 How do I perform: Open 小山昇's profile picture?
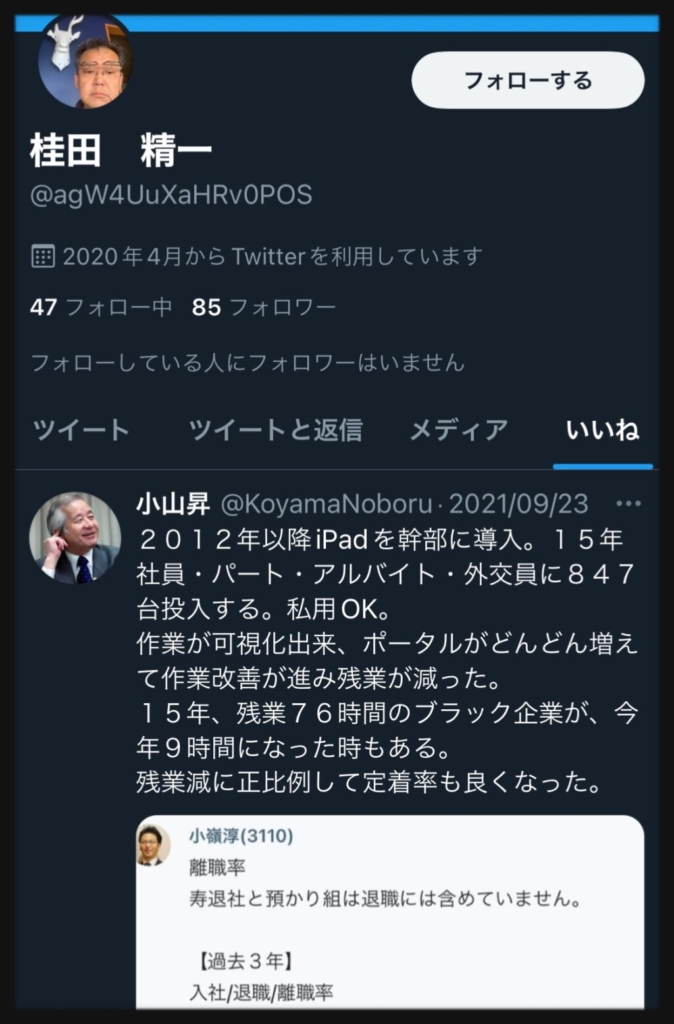(x=75, y=538)
